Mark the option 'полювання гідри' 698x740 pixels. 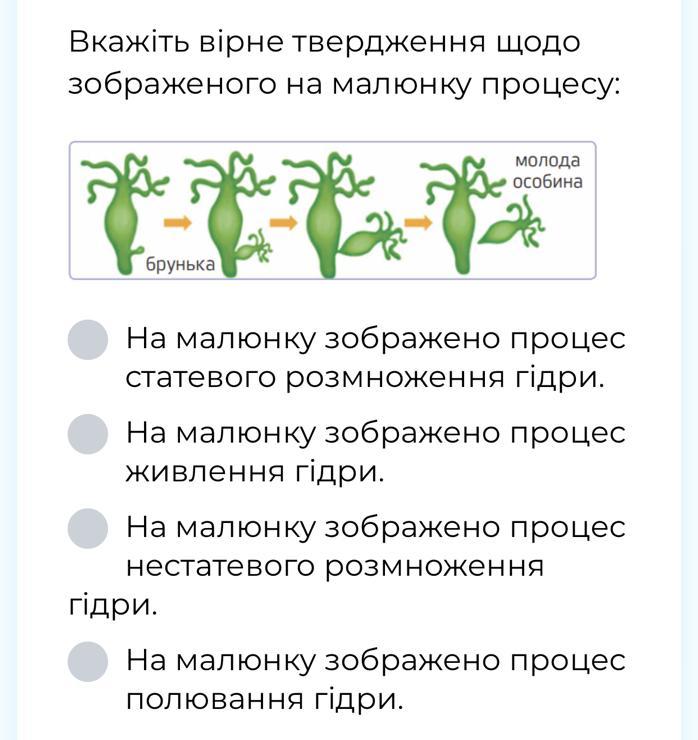(x=88, y=661)
